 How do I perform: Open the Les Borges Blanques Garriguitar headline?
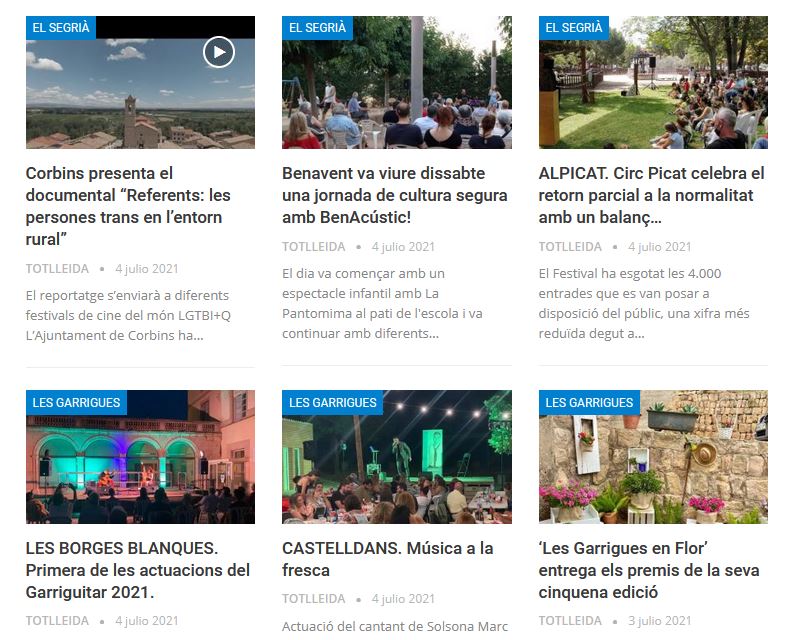(138, 570)
